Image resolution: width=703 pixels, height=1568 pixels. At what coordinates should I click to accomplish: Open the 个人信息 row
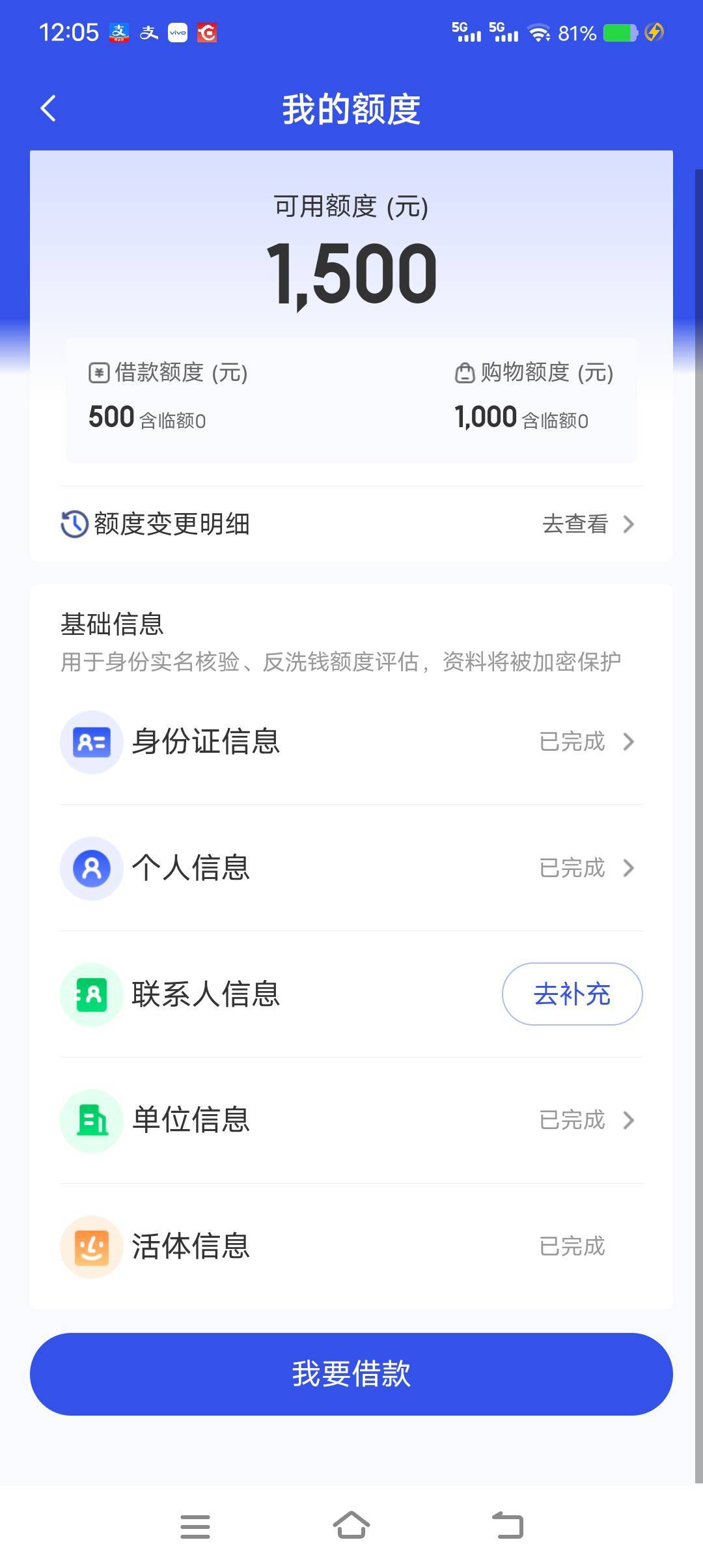coord(351,868)
